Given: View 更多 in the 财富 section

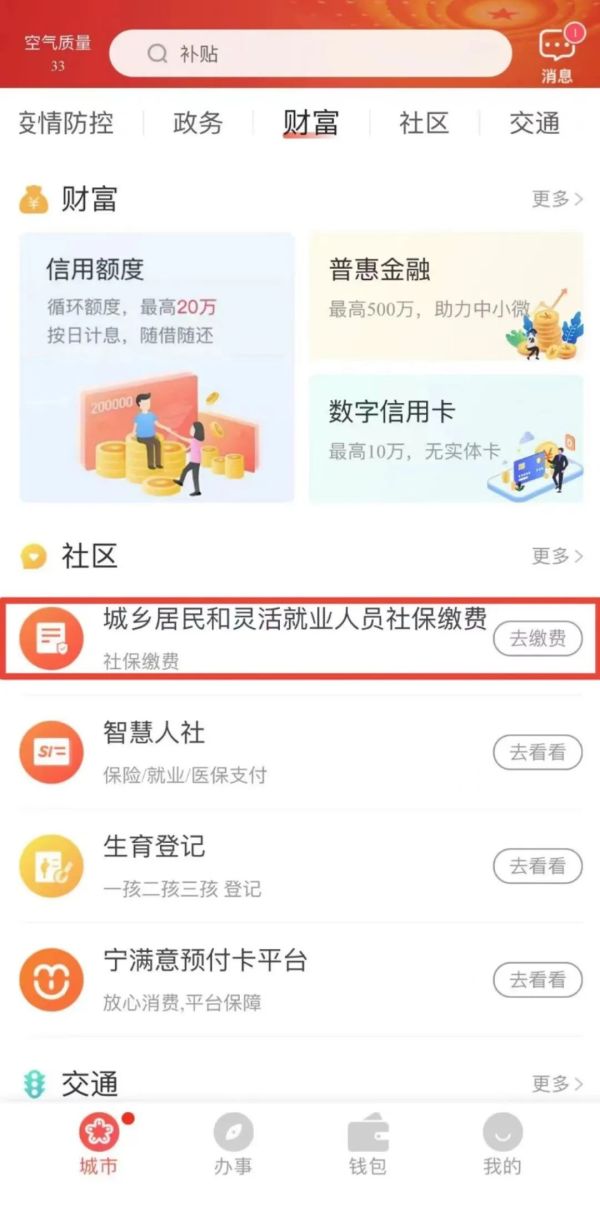Looking at the screenshot, I should pyautogui.click(x=557, y=199).
